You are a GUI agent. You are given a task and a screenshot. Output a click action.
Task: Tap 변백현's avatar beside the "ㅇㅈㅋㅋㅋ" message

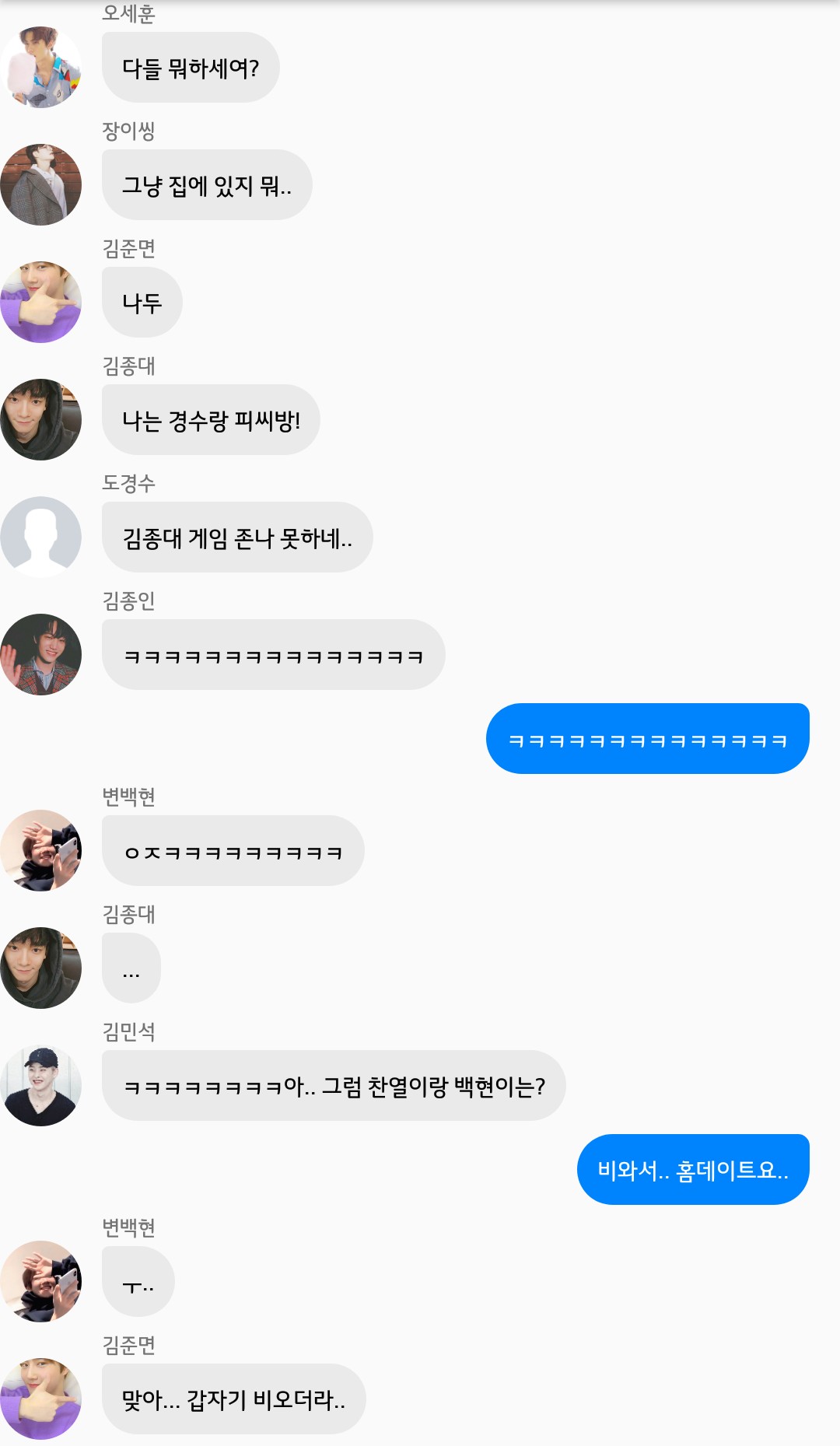[41, 851]
